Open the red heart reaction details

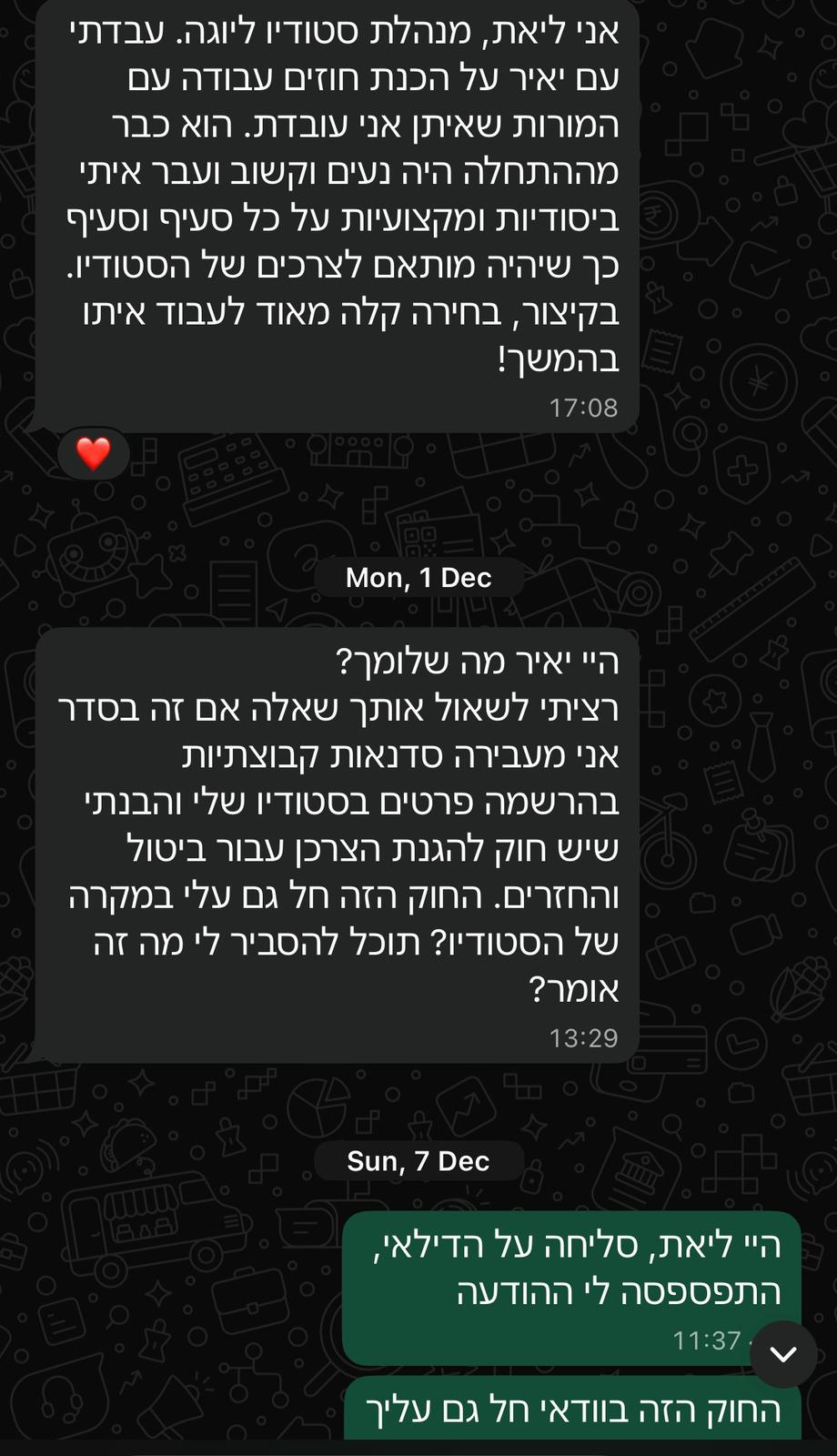[93, 453]
